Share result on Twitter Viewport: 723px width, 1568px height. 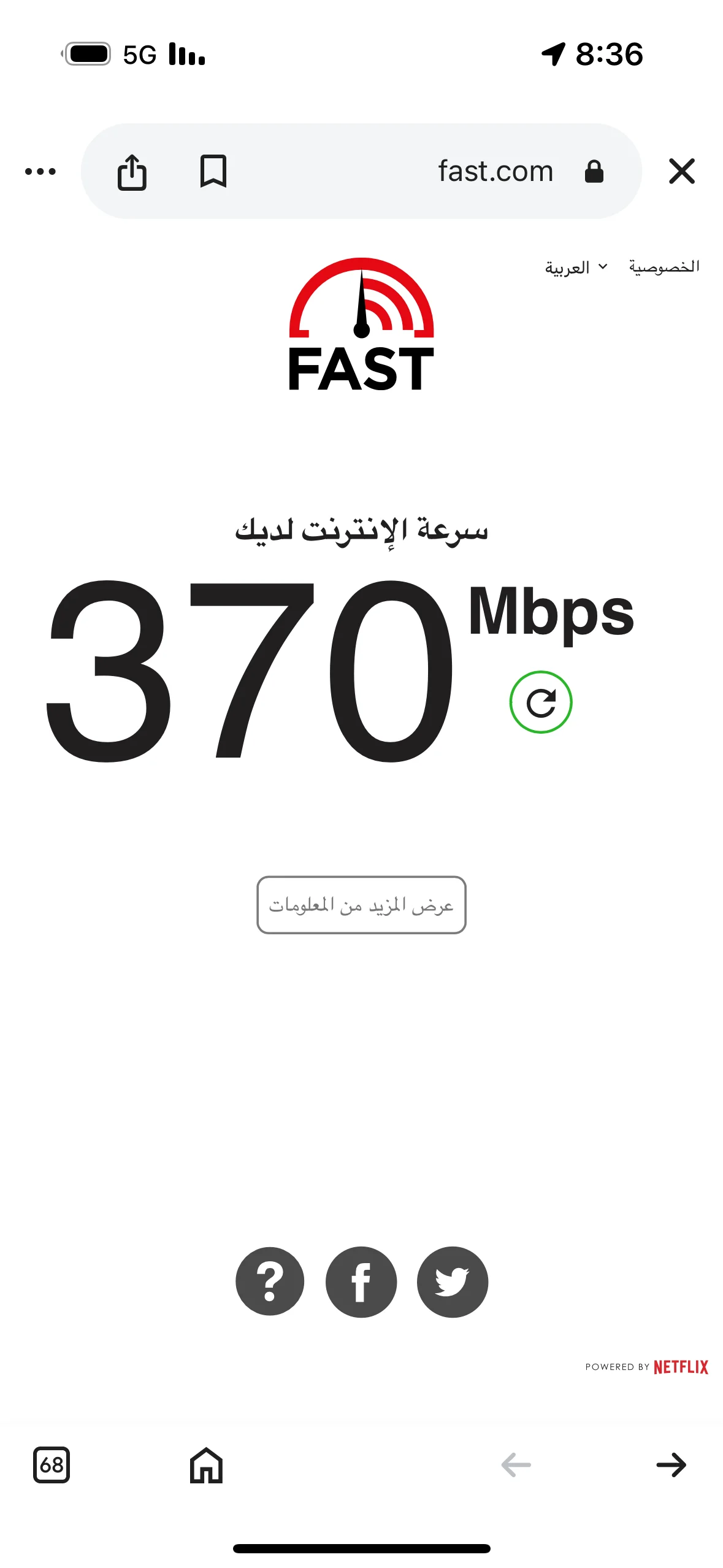click(452, 1282)
